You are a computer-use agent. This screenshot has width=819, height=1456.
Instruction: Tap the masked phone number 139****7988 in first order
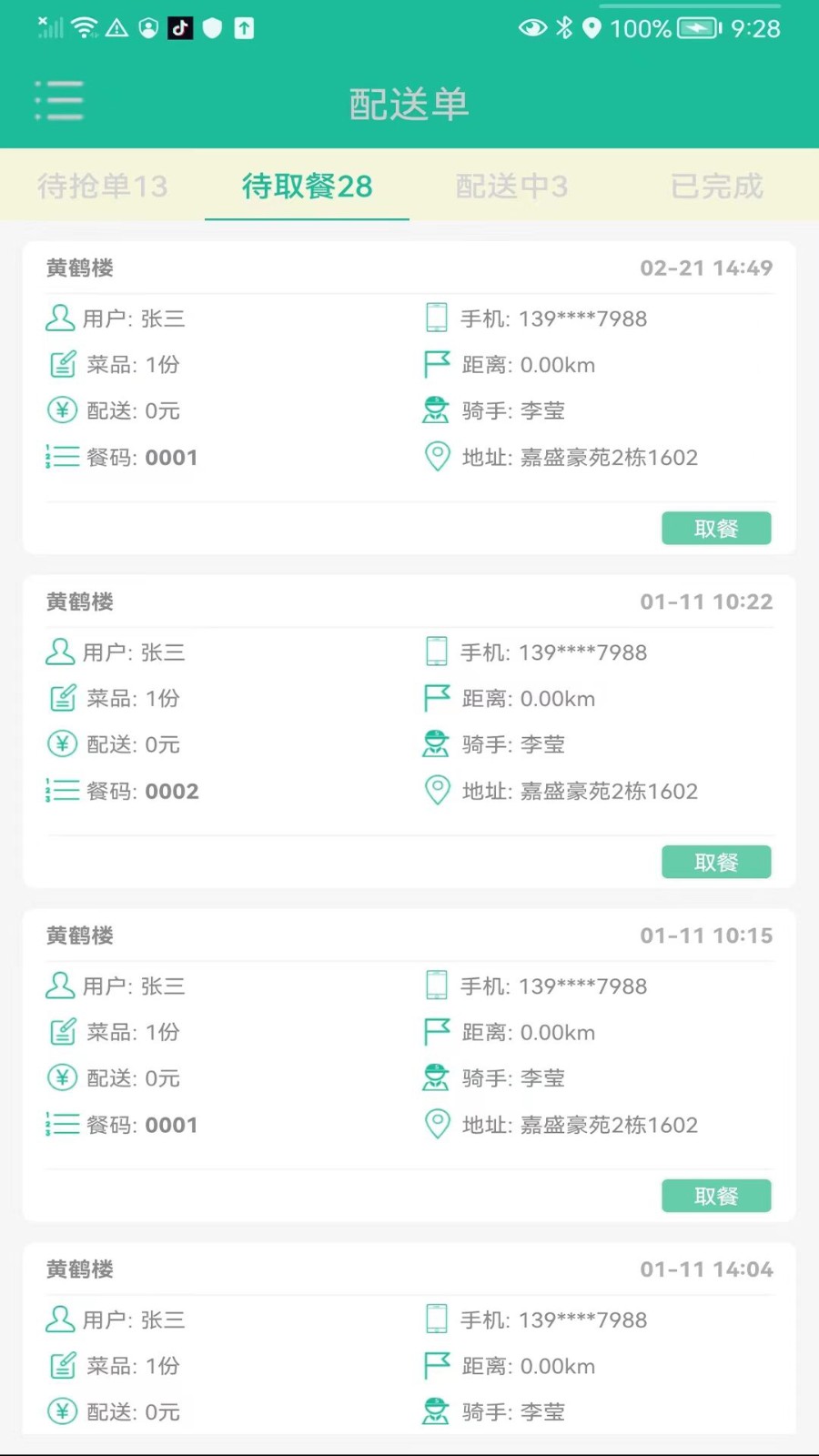pos(582,317)
